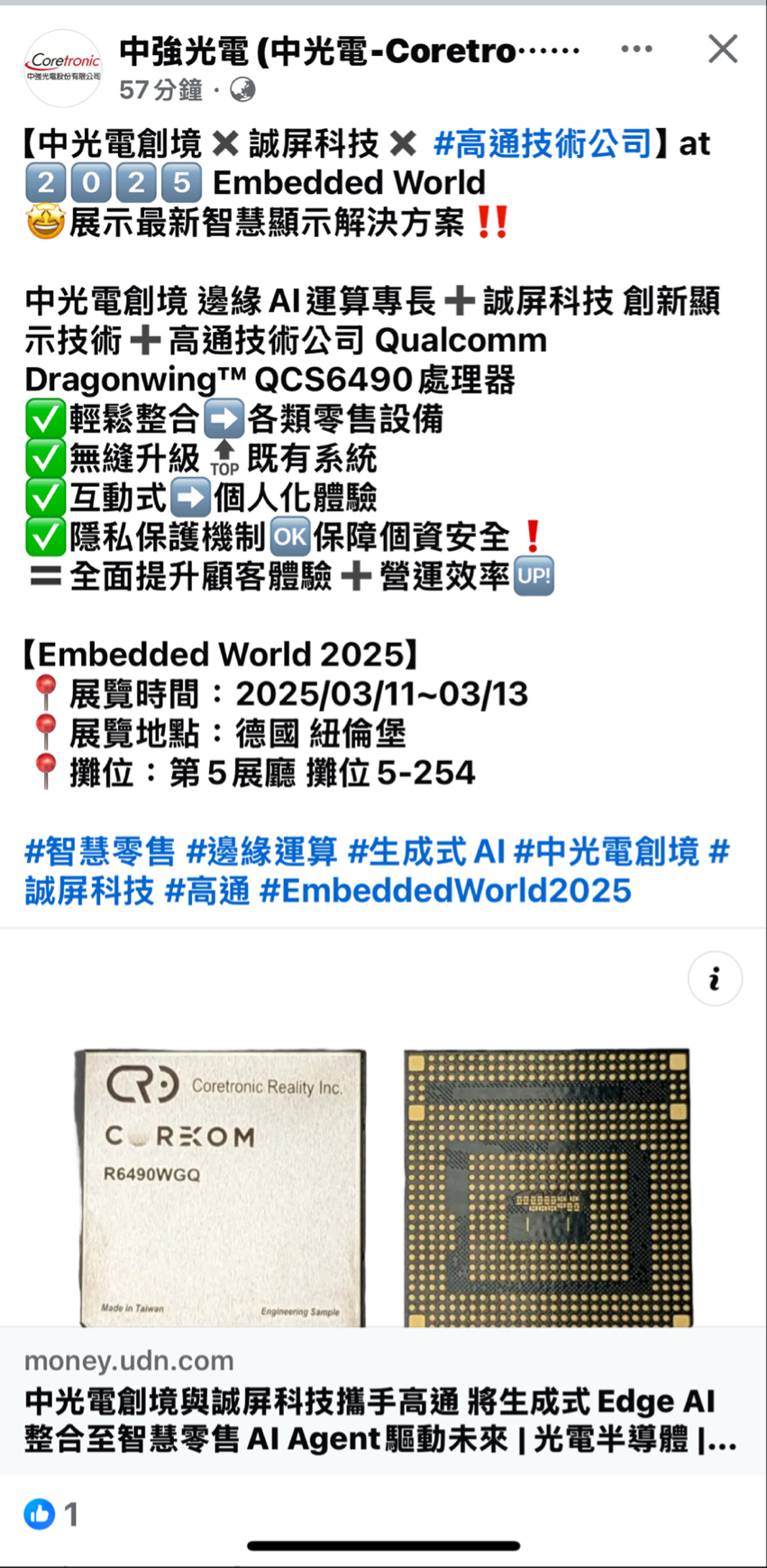Close the post view with the X

point(723,50)
